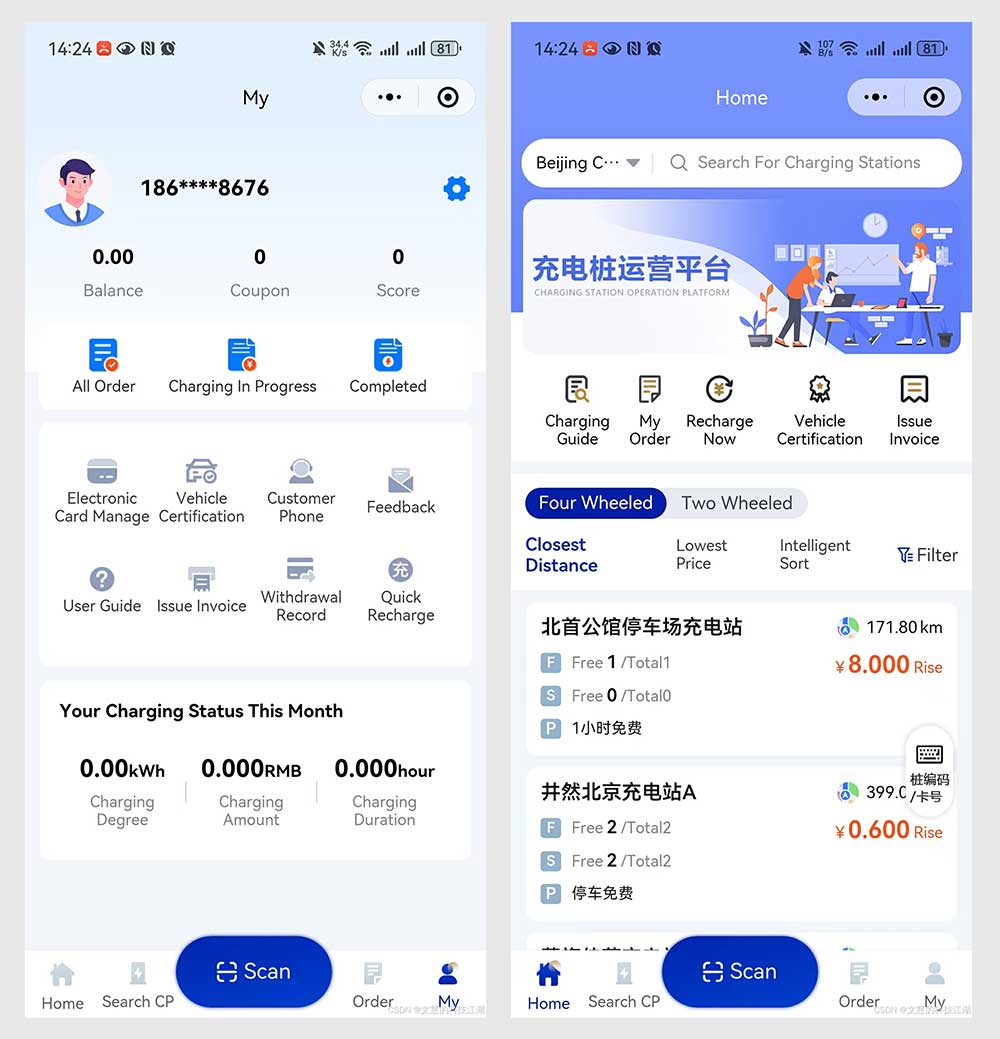
Task: Tap Recharge Now
Action: pos(719,411)
